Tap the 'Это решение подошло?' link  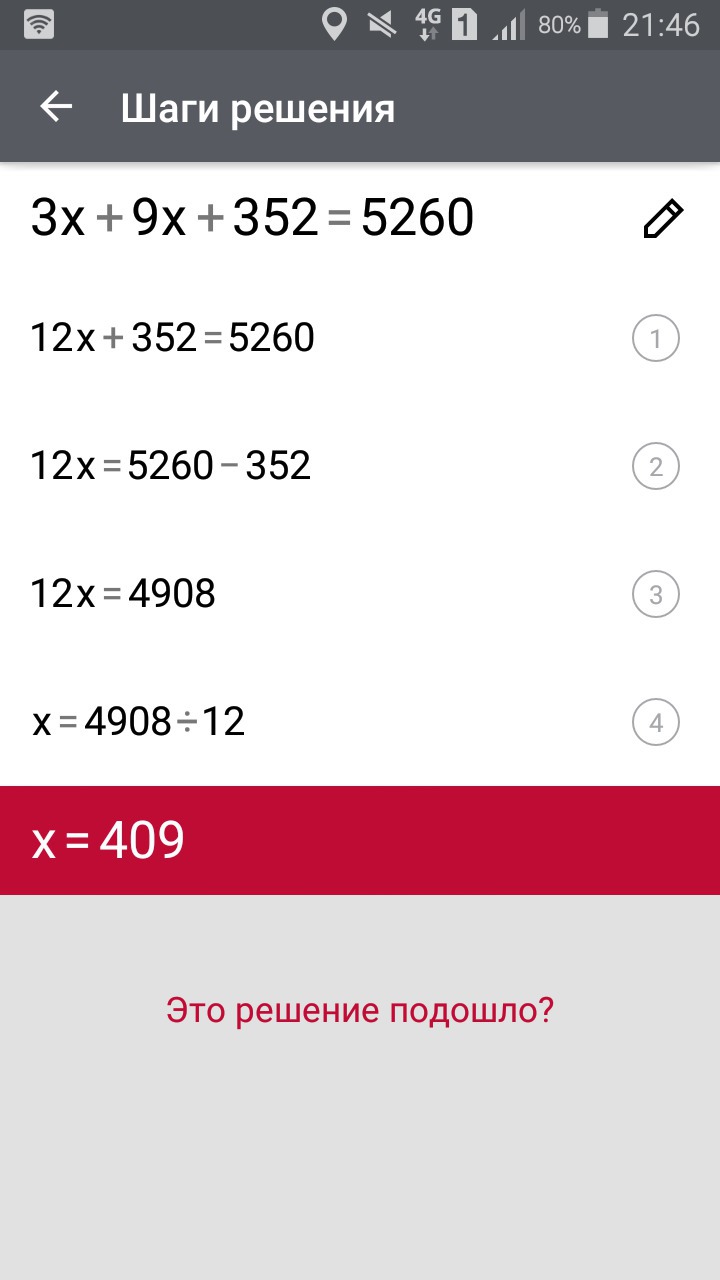coord(360,1010)
